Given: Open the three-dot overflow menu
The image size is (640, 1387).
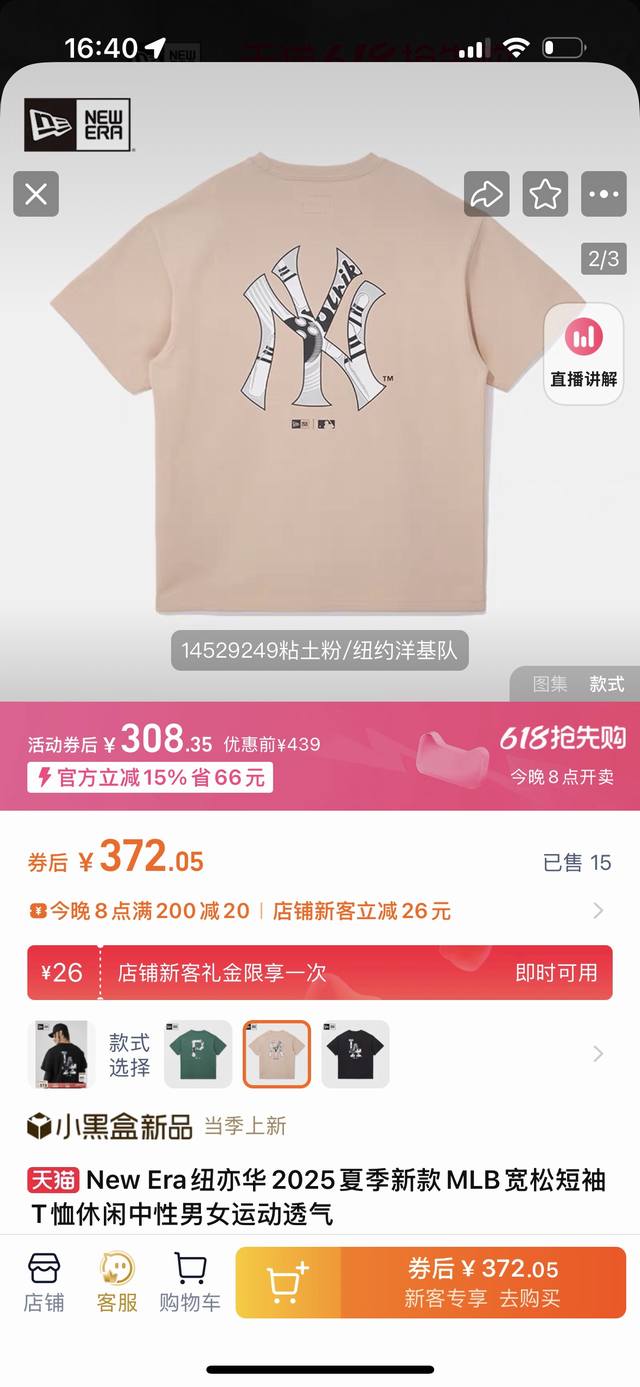Looking at the screenshot, I should pos(604,194).
